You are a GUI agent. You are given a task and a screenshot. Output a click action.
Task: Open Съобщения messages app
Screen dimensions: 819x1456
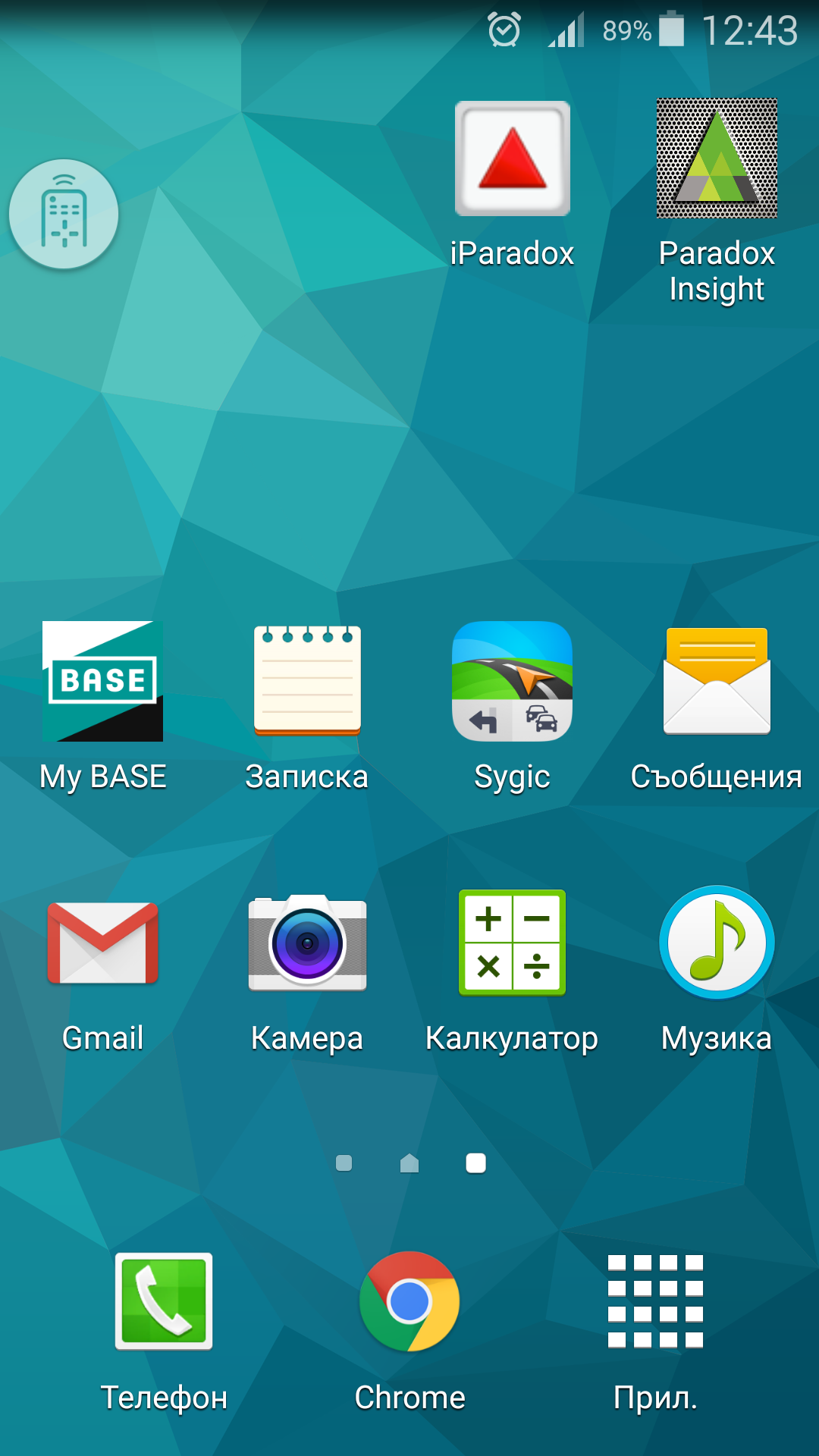pos(717,681)
